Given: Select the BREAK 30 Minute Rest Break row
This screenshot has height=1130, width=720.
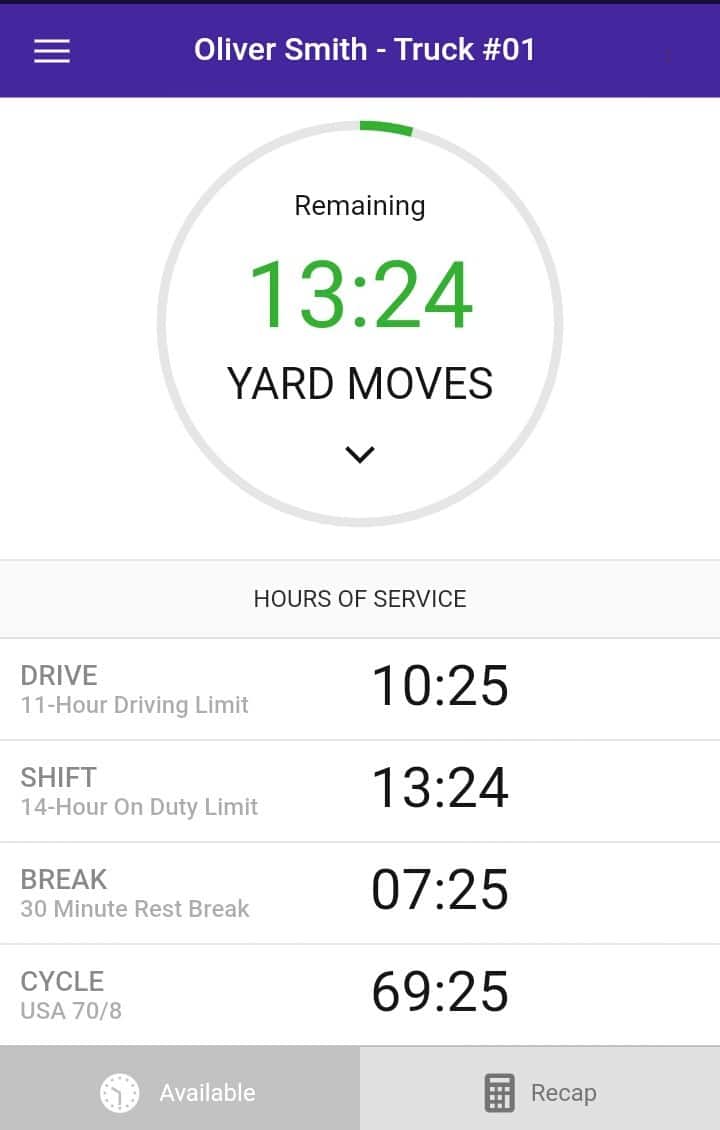Looking at the screenshot, I should coord(360,892).
